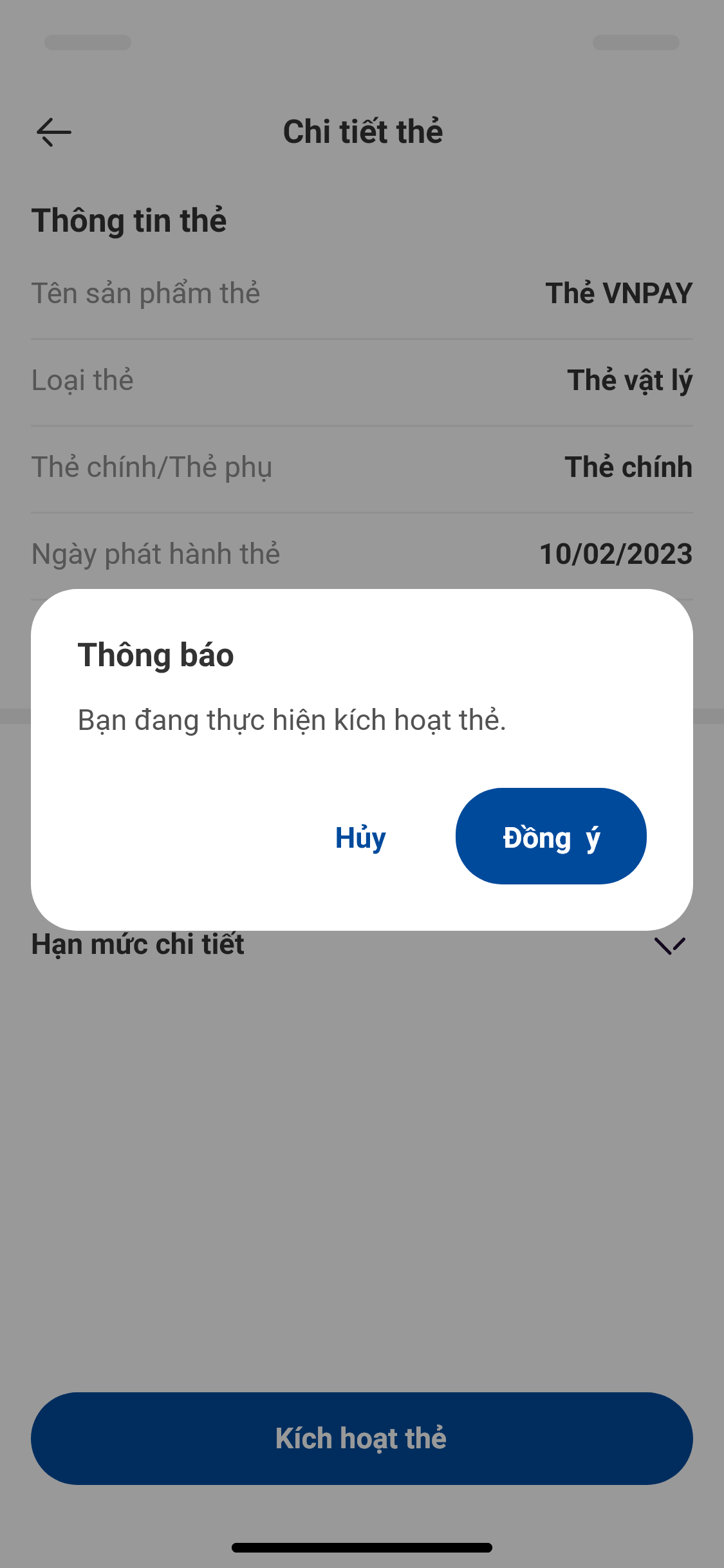Tap the Kích hoạt thẻ button

point(362,1438)
